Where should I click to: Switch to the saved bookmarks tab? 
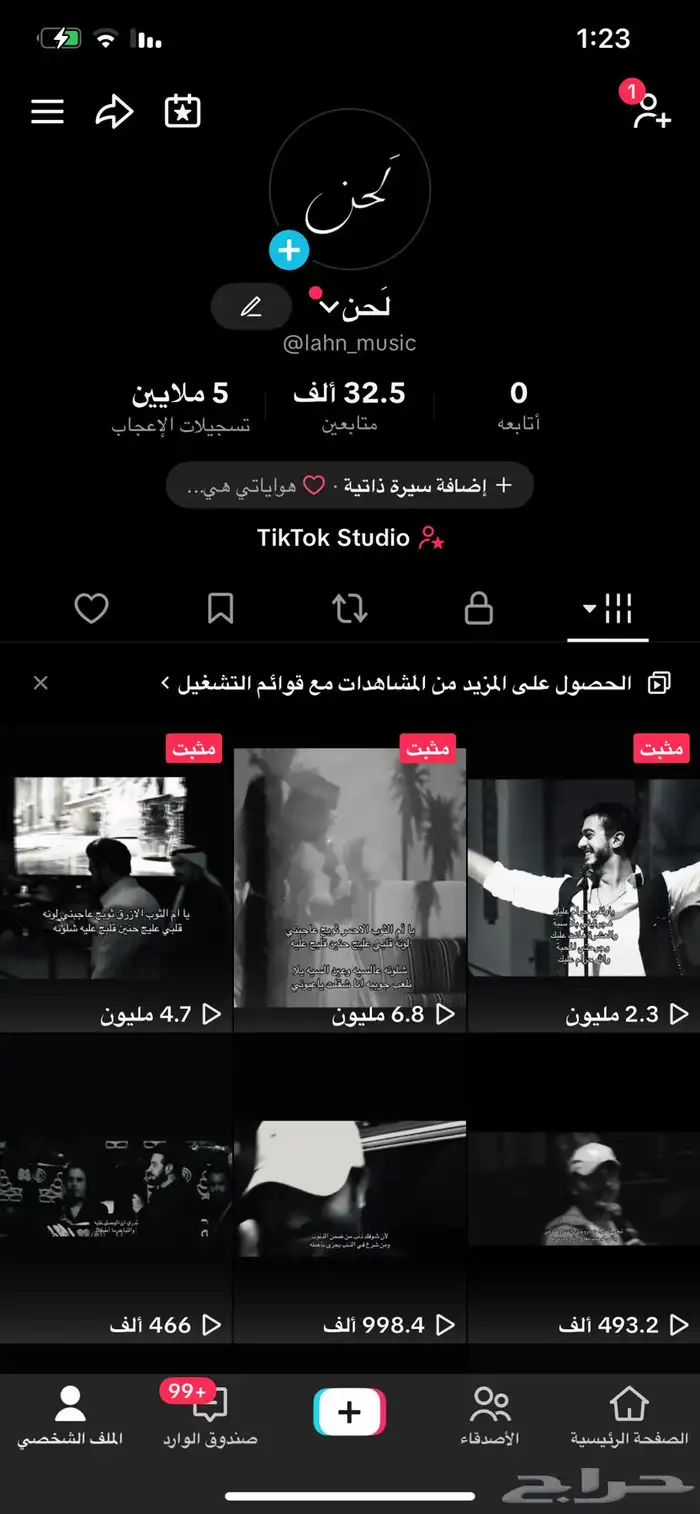tap(220, 608)
